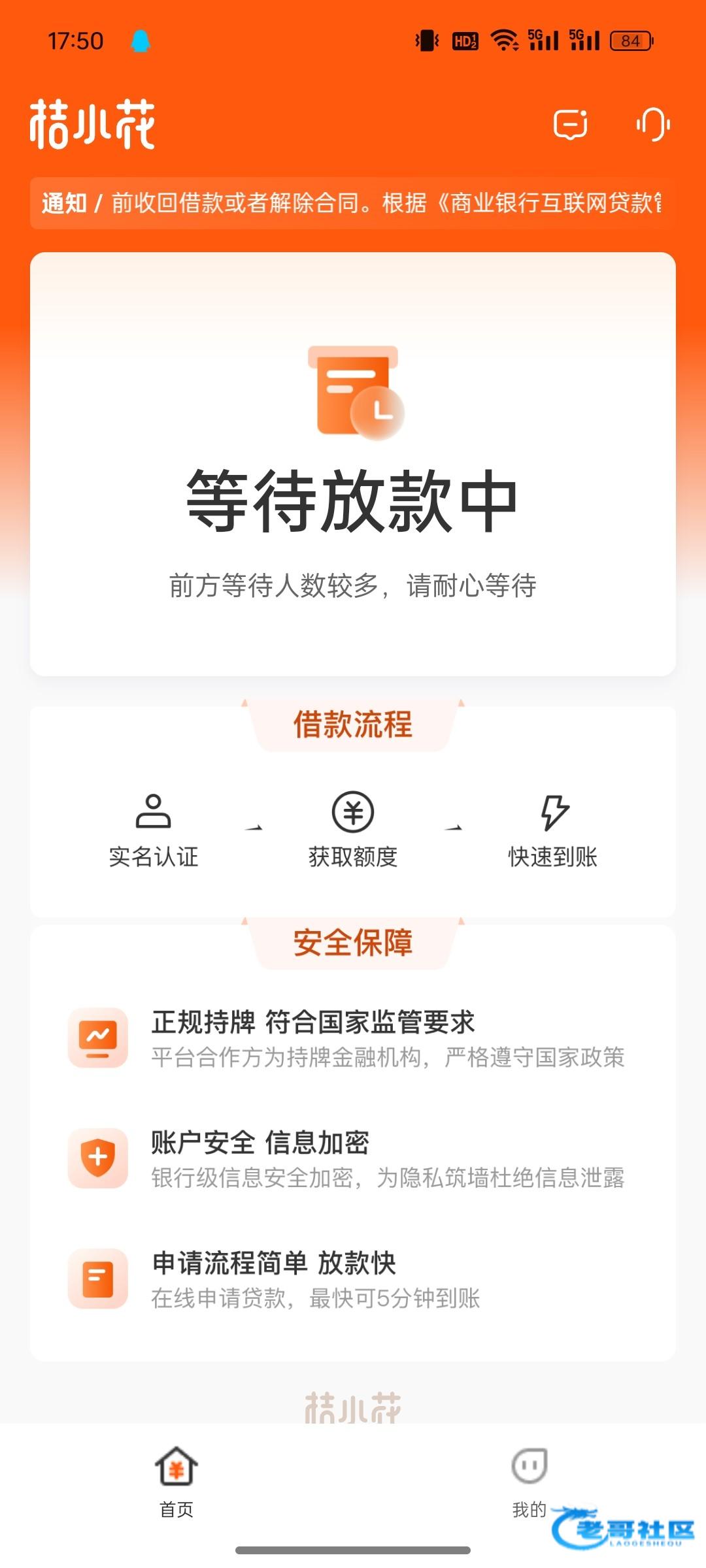The height and width of the screenshot is (1568, 706).
Task: Switch to the 我的 tab
Action: coord(529,1482)
